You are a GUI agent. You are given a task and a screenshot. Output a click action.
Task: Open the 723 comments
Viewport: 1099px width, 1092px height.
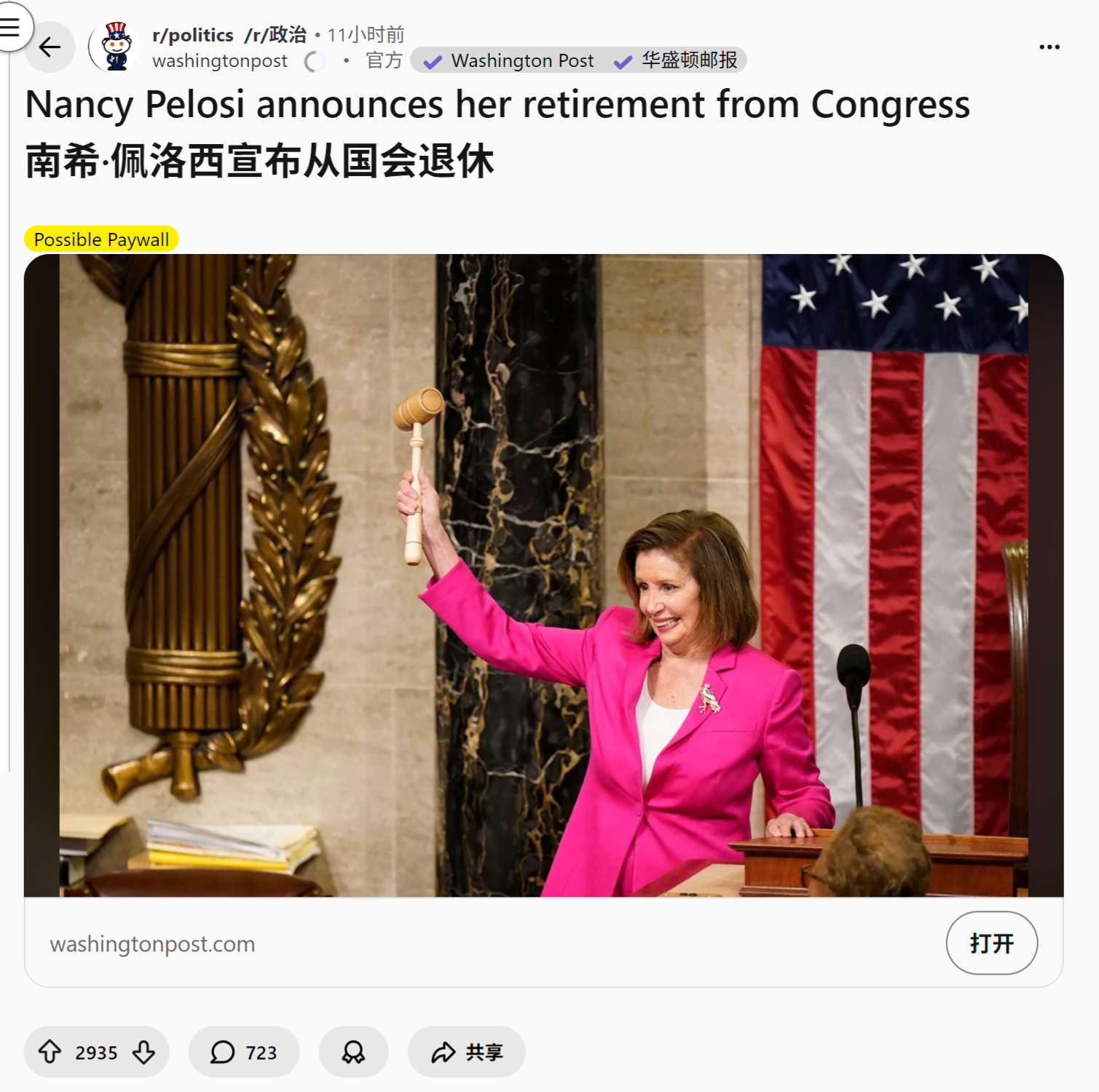click(x=244, y=1052)
